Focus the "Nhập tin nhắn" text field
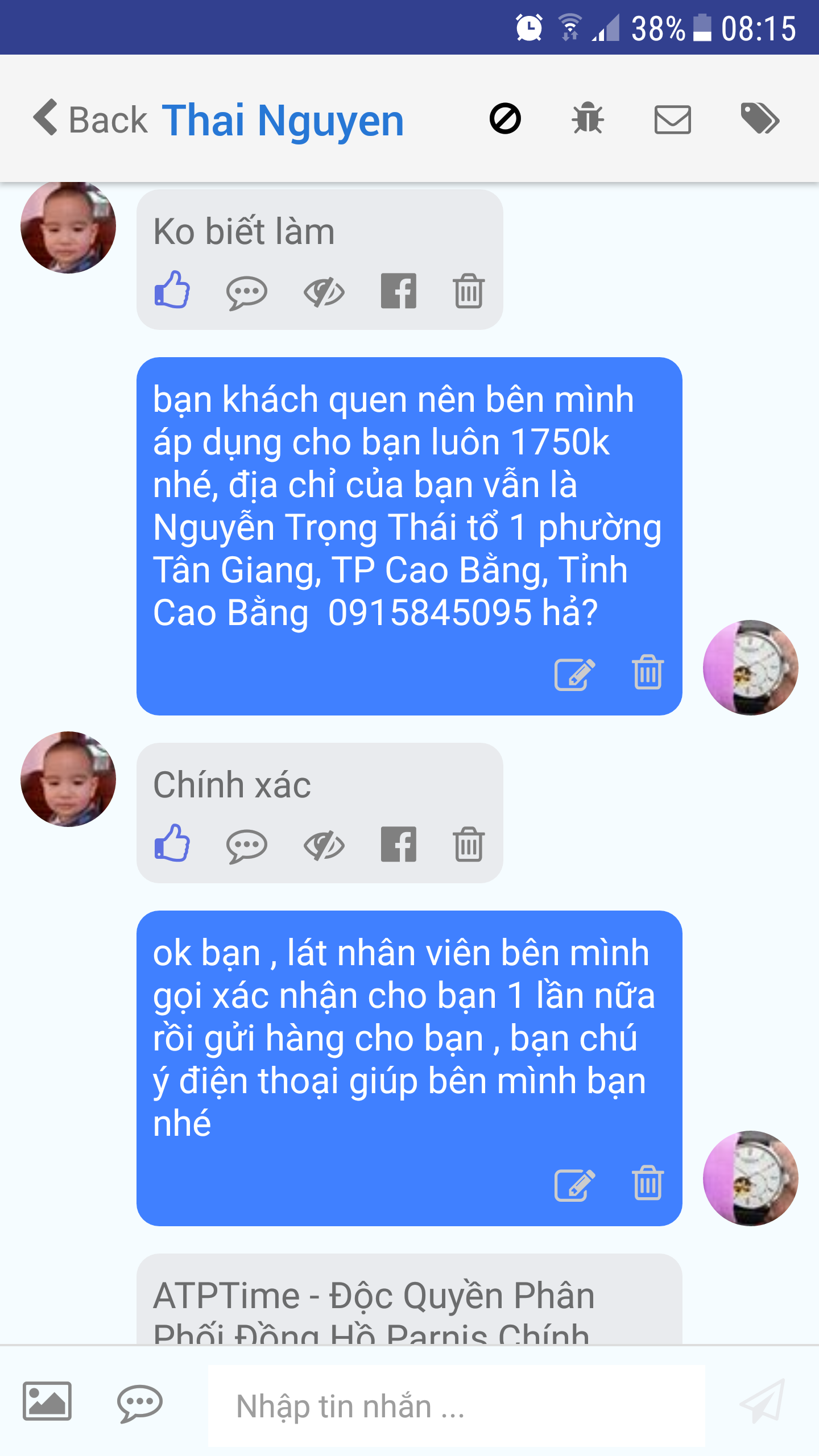The height and width of the screenshot is (1456, 819). (456, 1406)
